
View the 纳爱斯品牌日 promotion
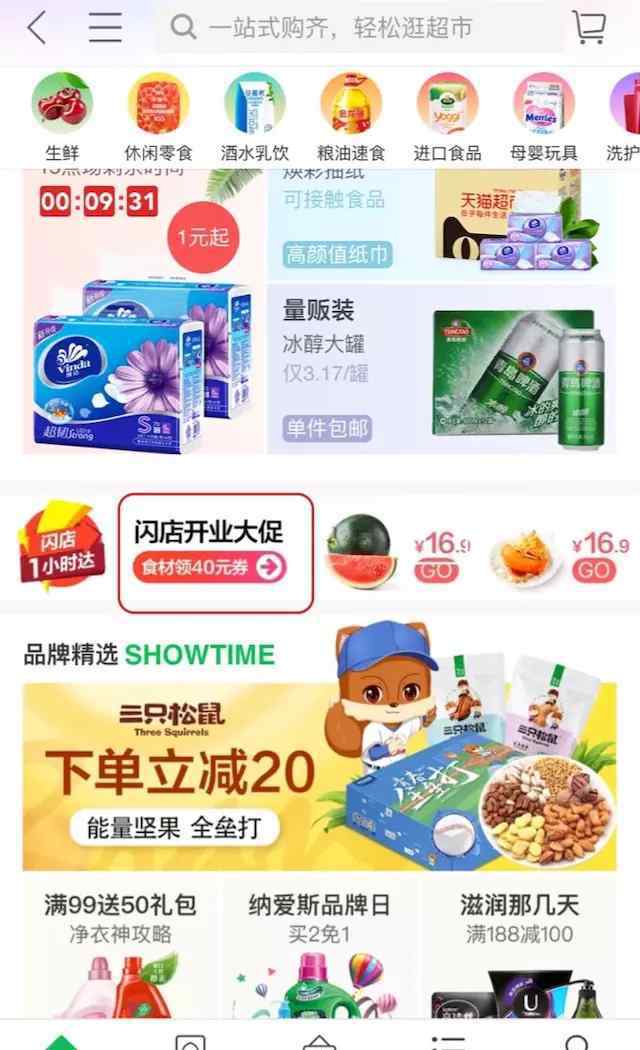[319, 950]
